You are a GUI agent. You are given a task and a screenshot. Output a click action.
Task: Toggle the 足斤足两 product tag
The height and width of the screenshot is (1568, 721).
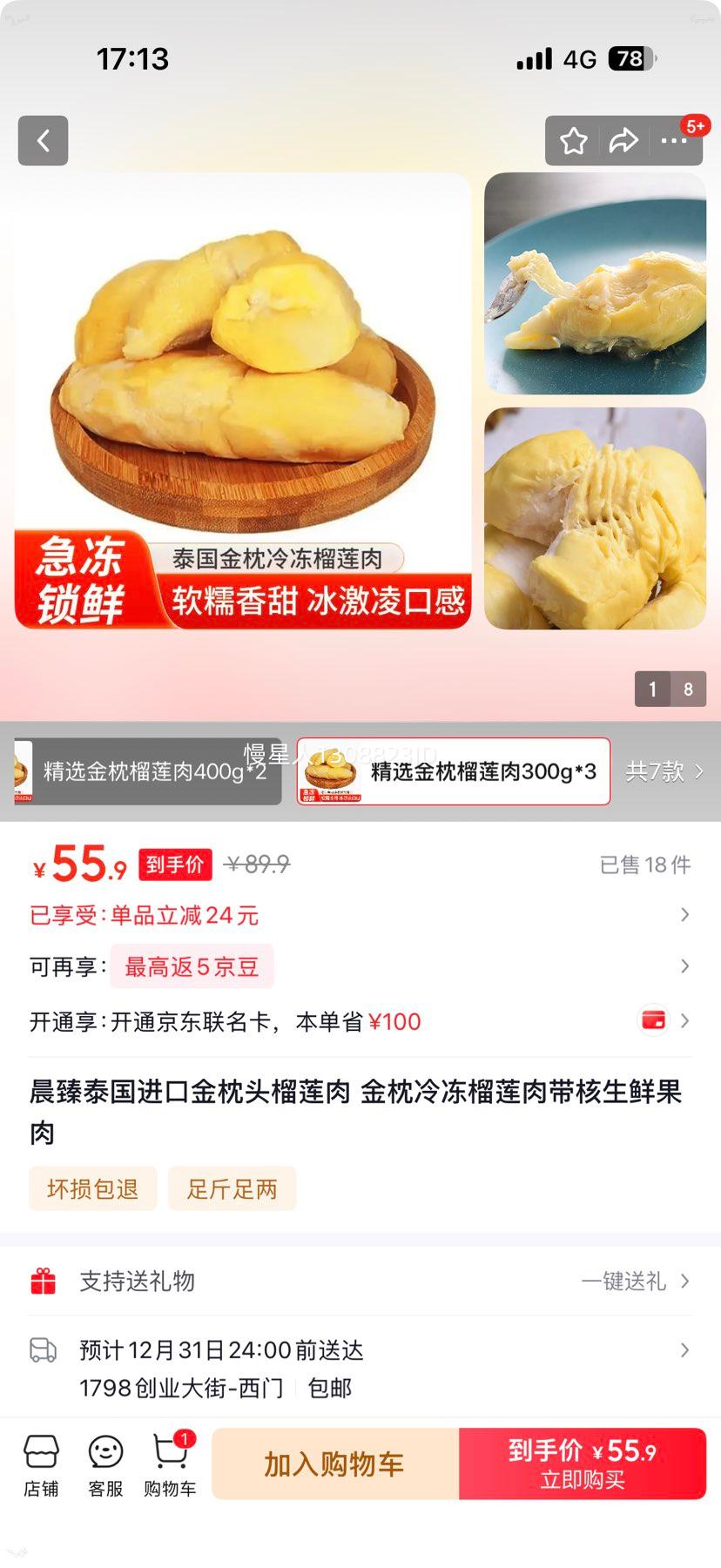point(232,1188)
